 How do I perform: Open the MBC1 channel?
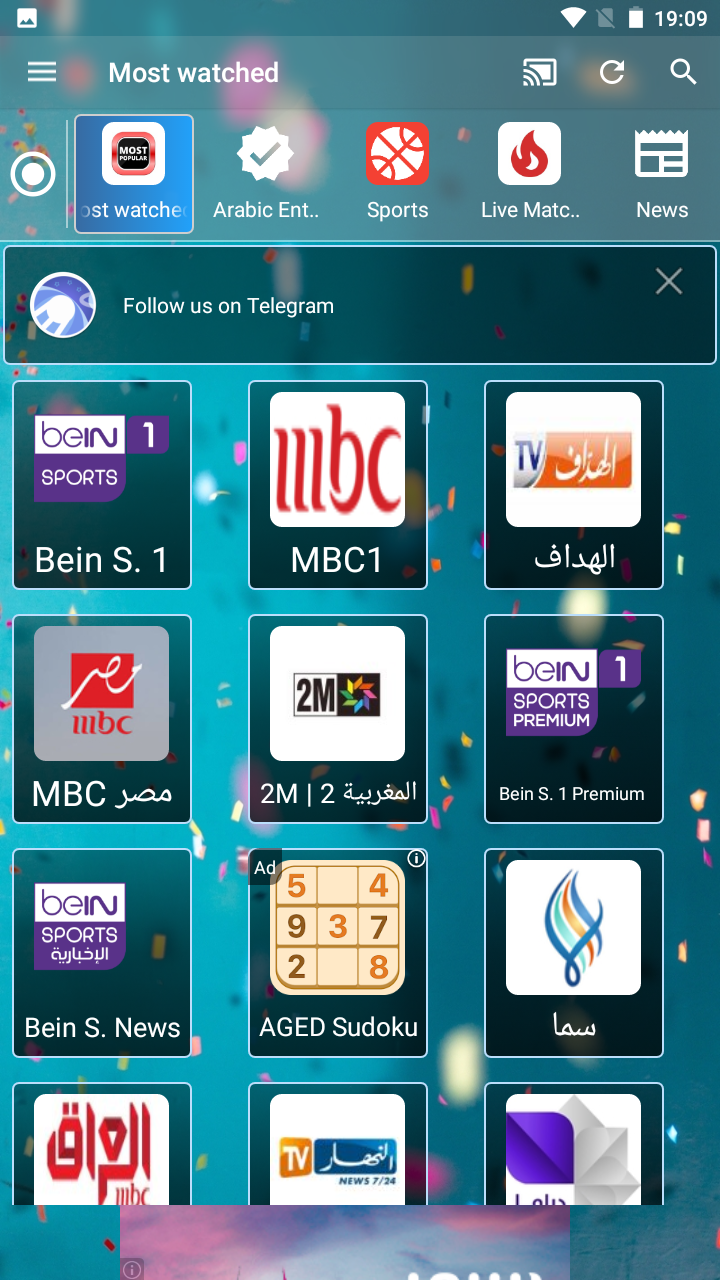[338, 485]
